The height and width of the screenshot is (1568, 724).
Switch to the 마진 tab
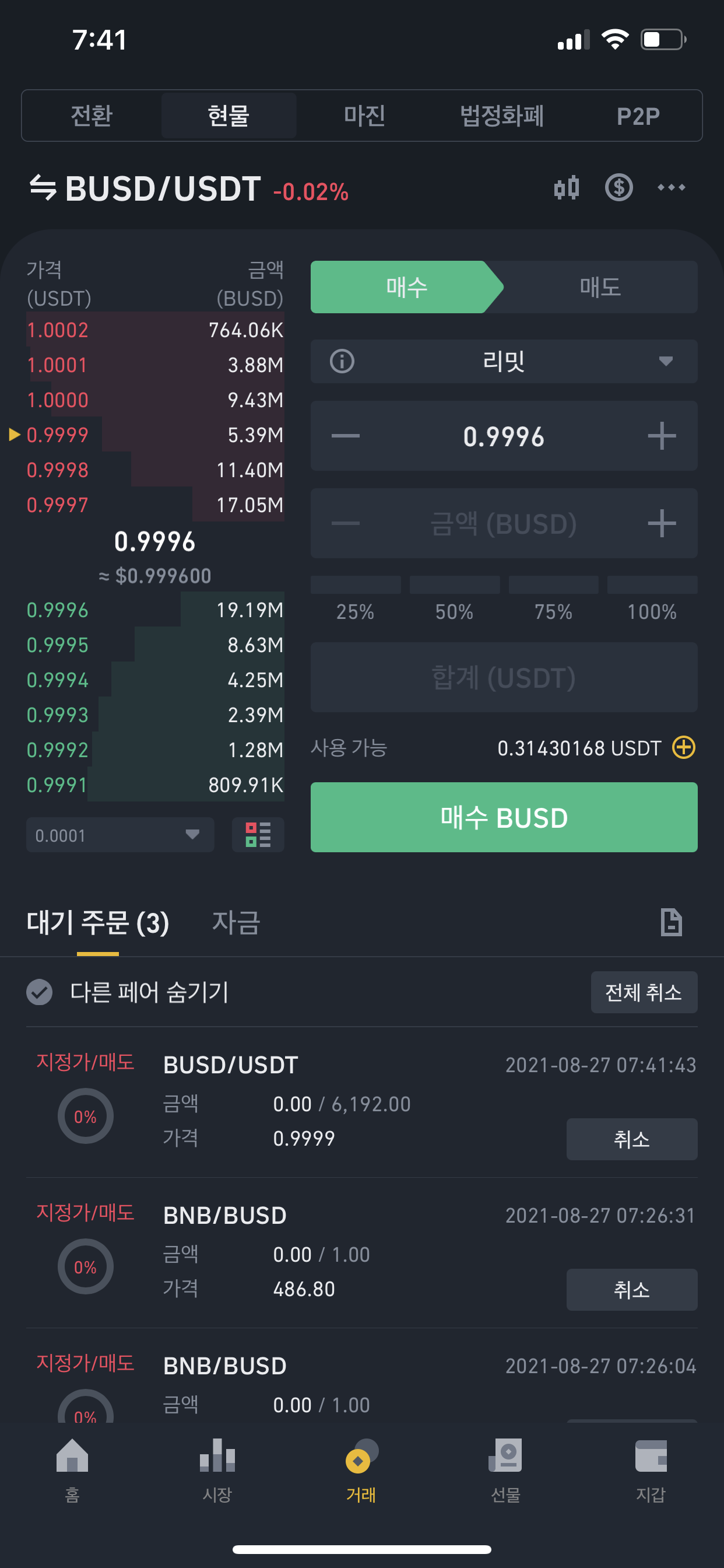364,116
